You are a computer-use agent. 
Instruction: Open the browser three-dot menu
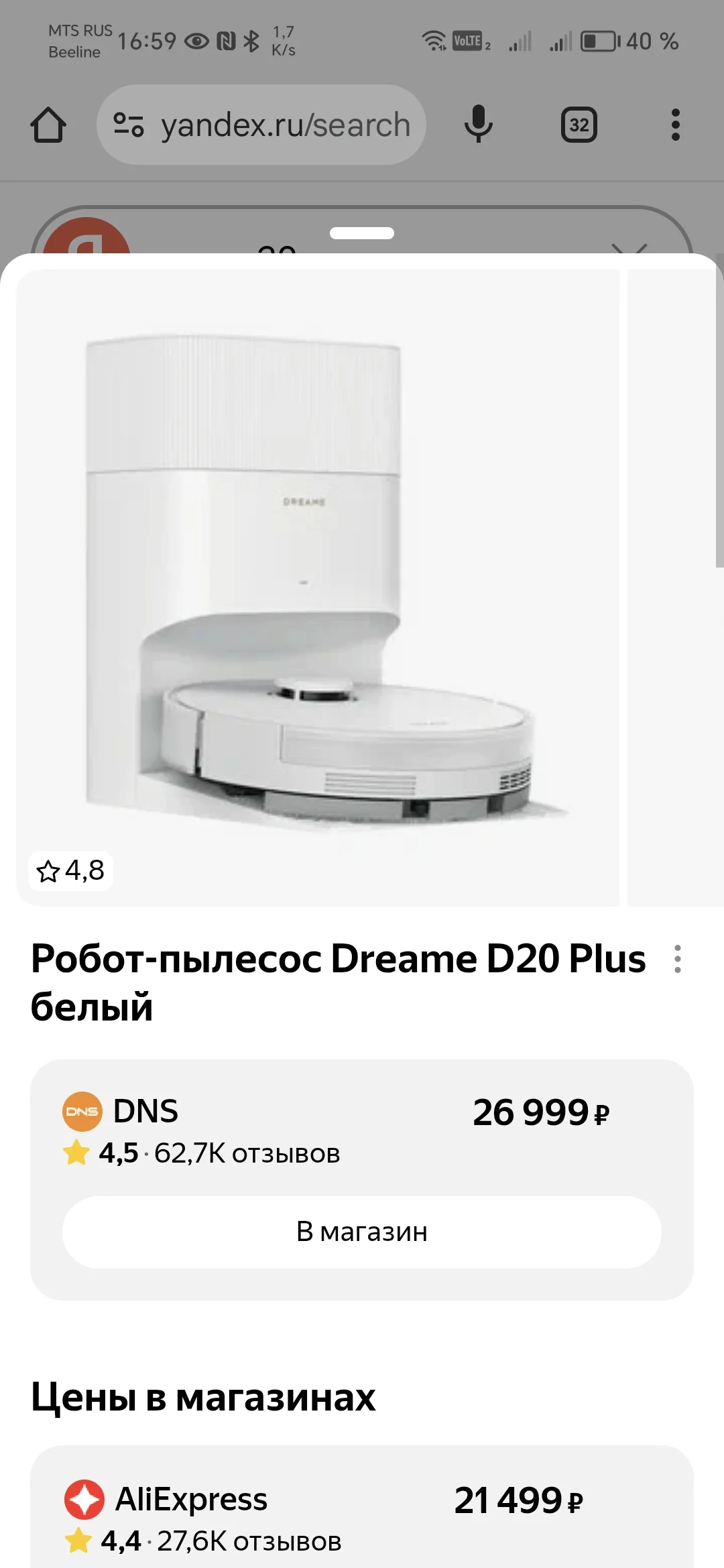click(675, 125)
